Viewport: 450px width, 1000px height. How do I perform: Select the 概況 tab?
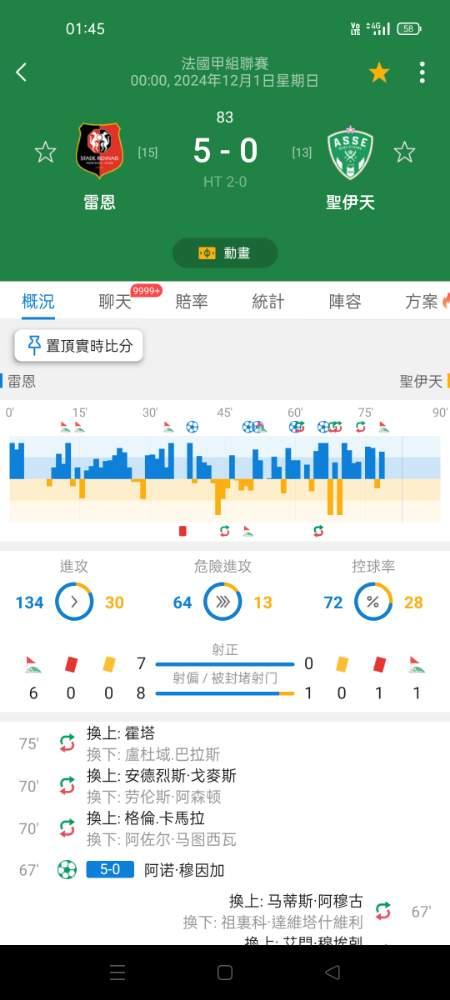[38, 302]
